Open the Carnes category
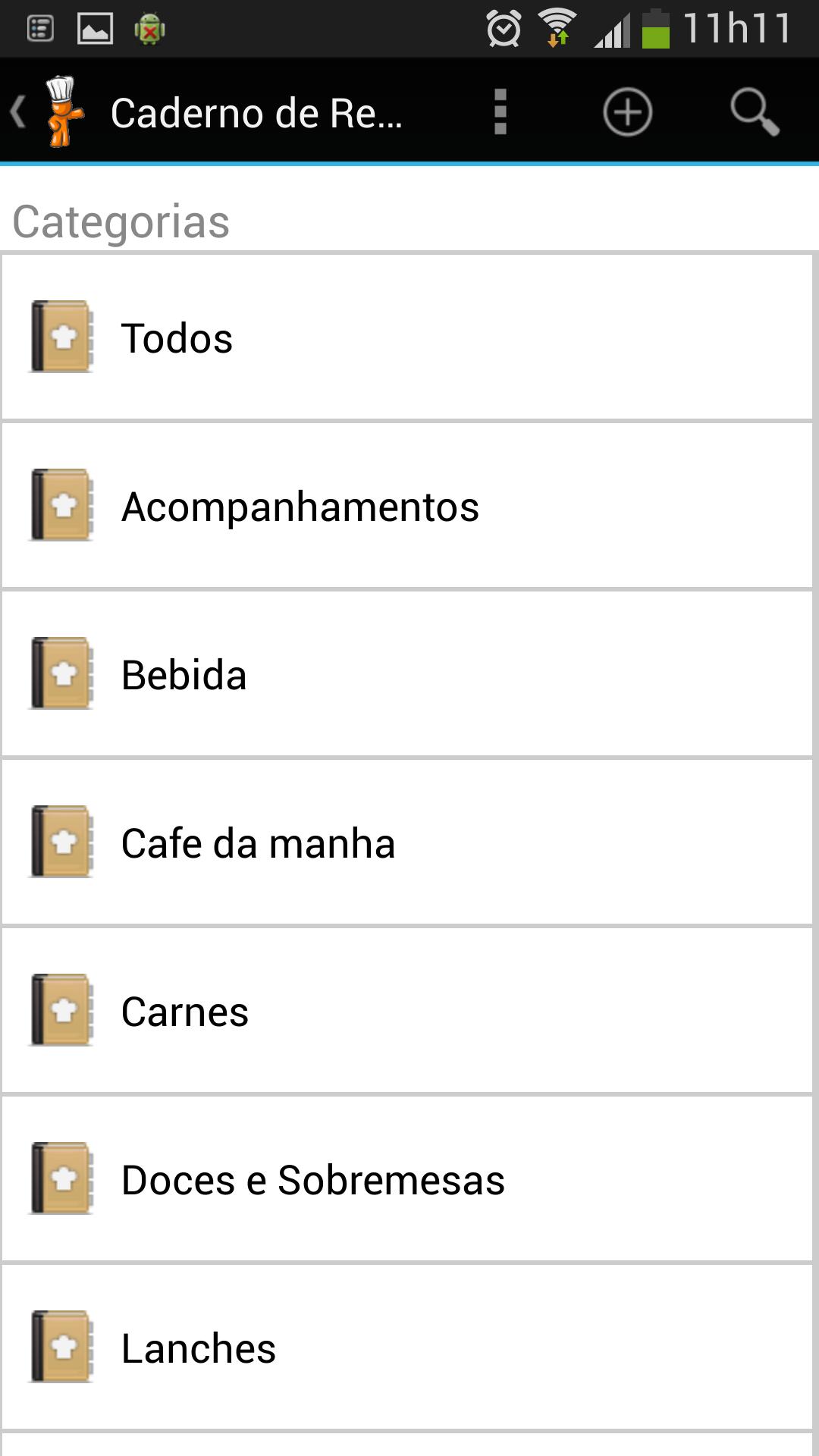 [409, 1012]
